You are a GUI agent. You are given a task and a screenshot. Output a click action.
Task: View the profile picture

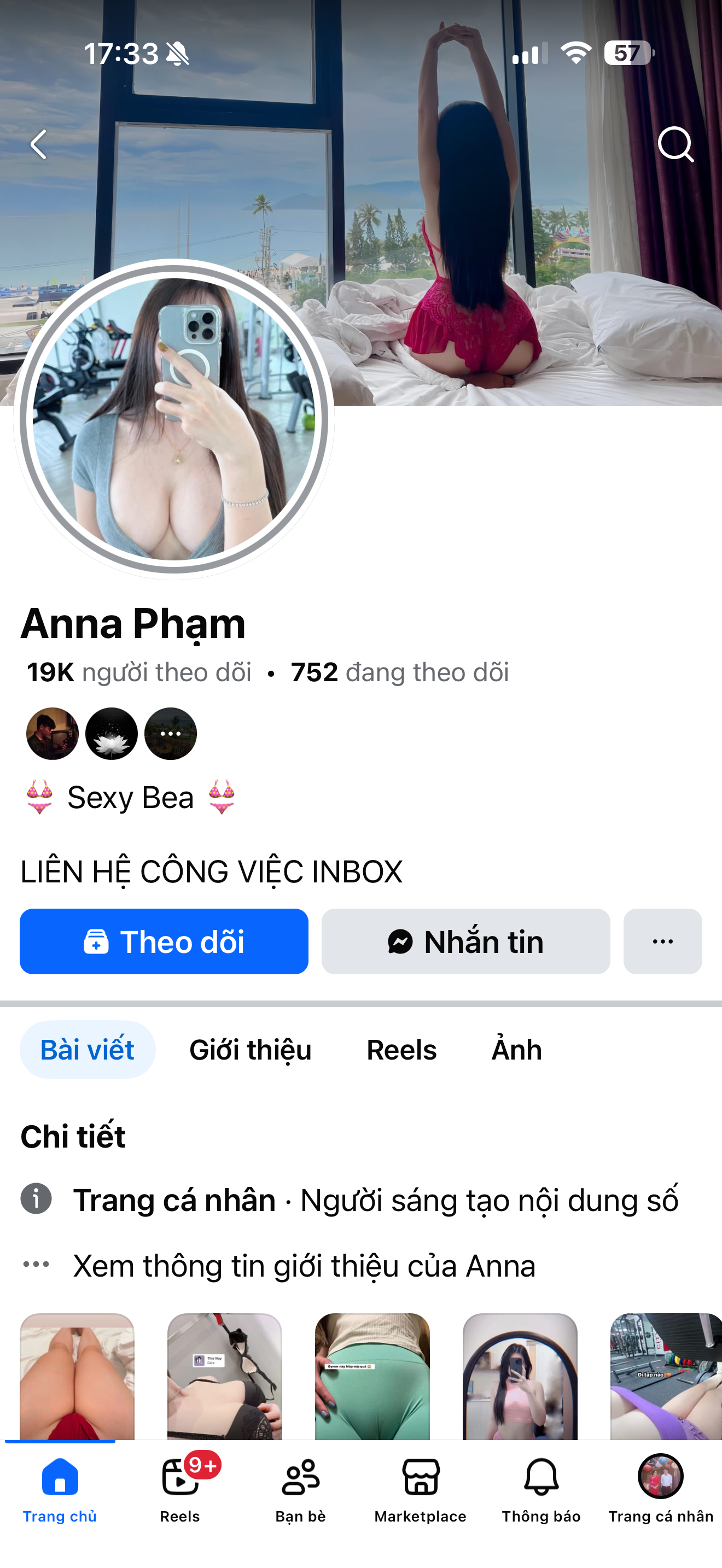coord(174,419)
